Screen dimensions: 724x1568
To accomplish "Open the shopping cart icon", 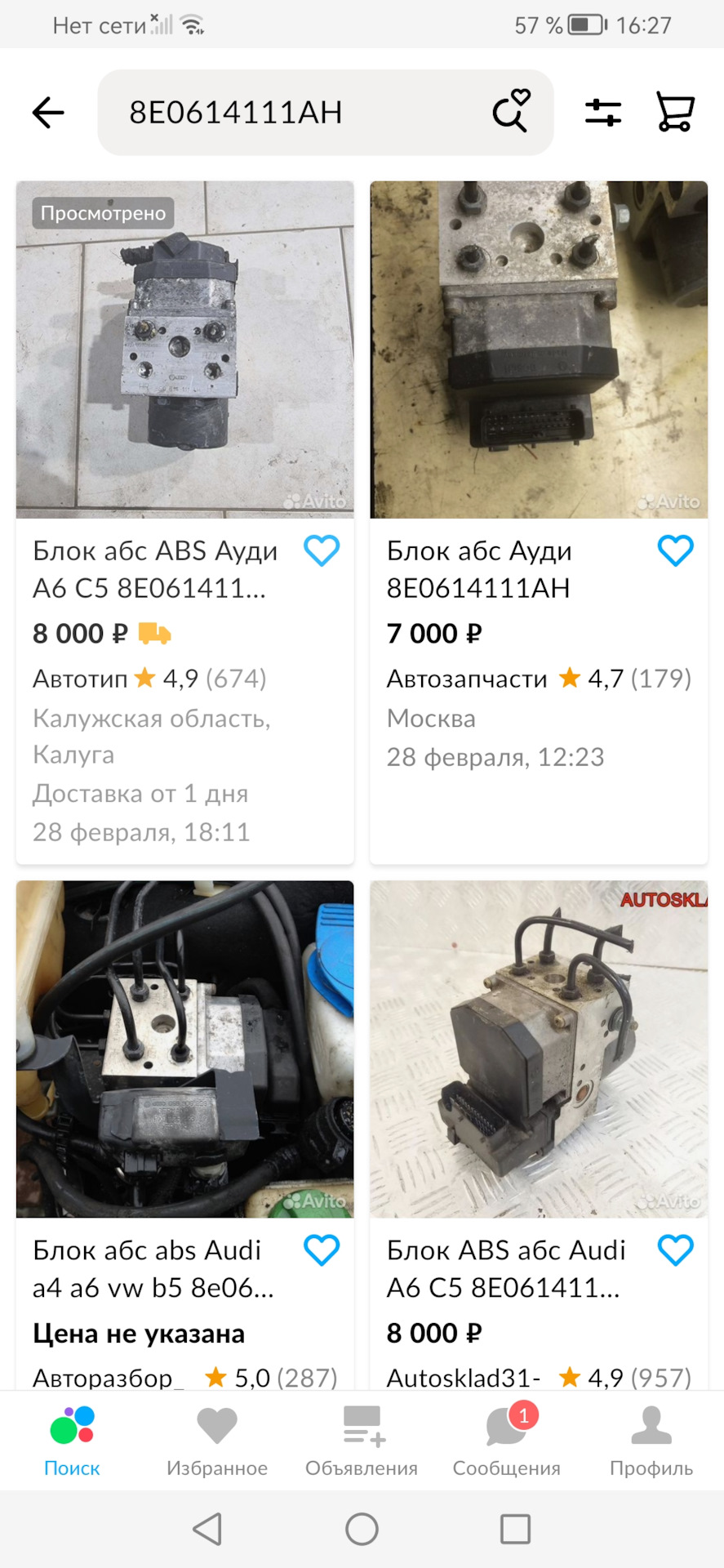I will (x=675, y=112).
